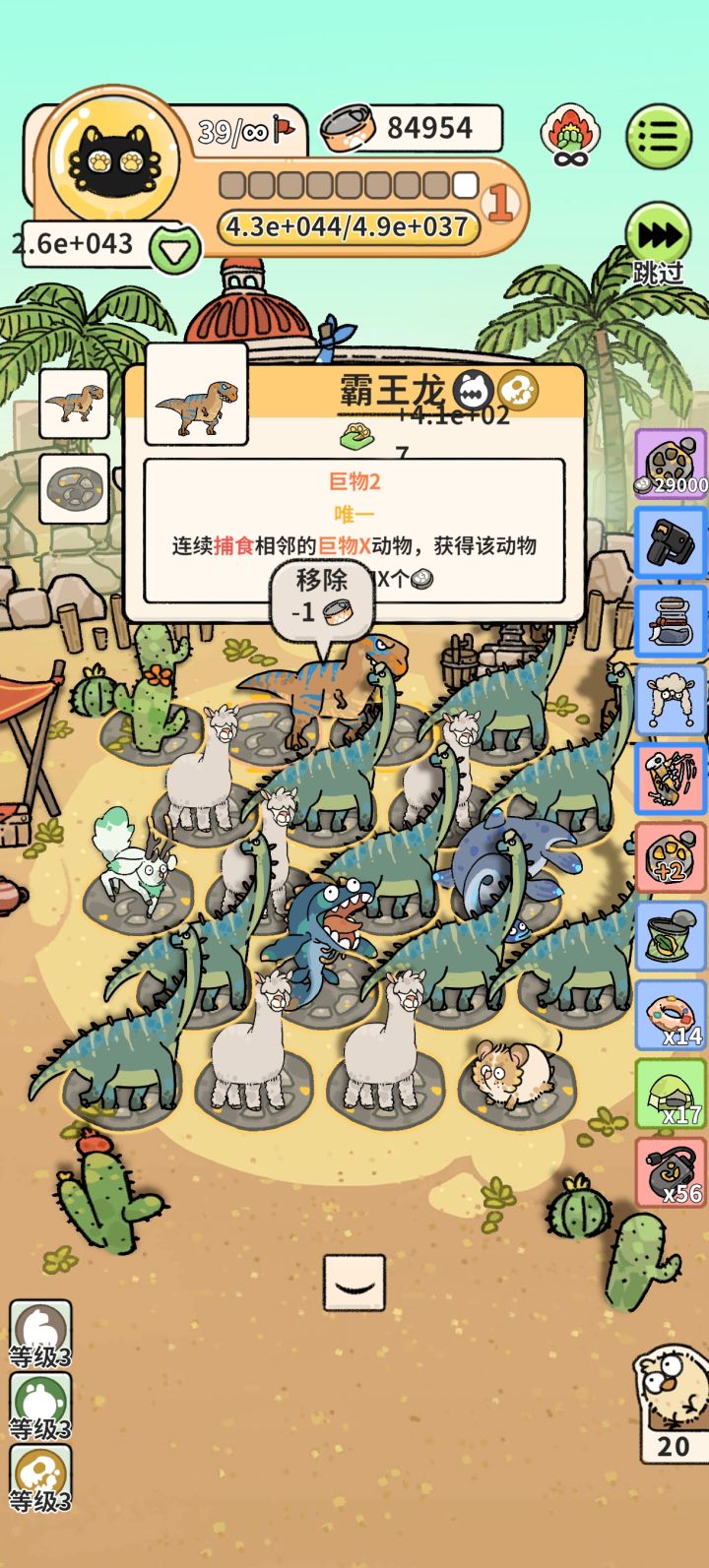This screenshot has width=709, height=1568.
Task: Select the fossil plate icon on the left panel
Action: pyautogui.click(x=76, y=489)
